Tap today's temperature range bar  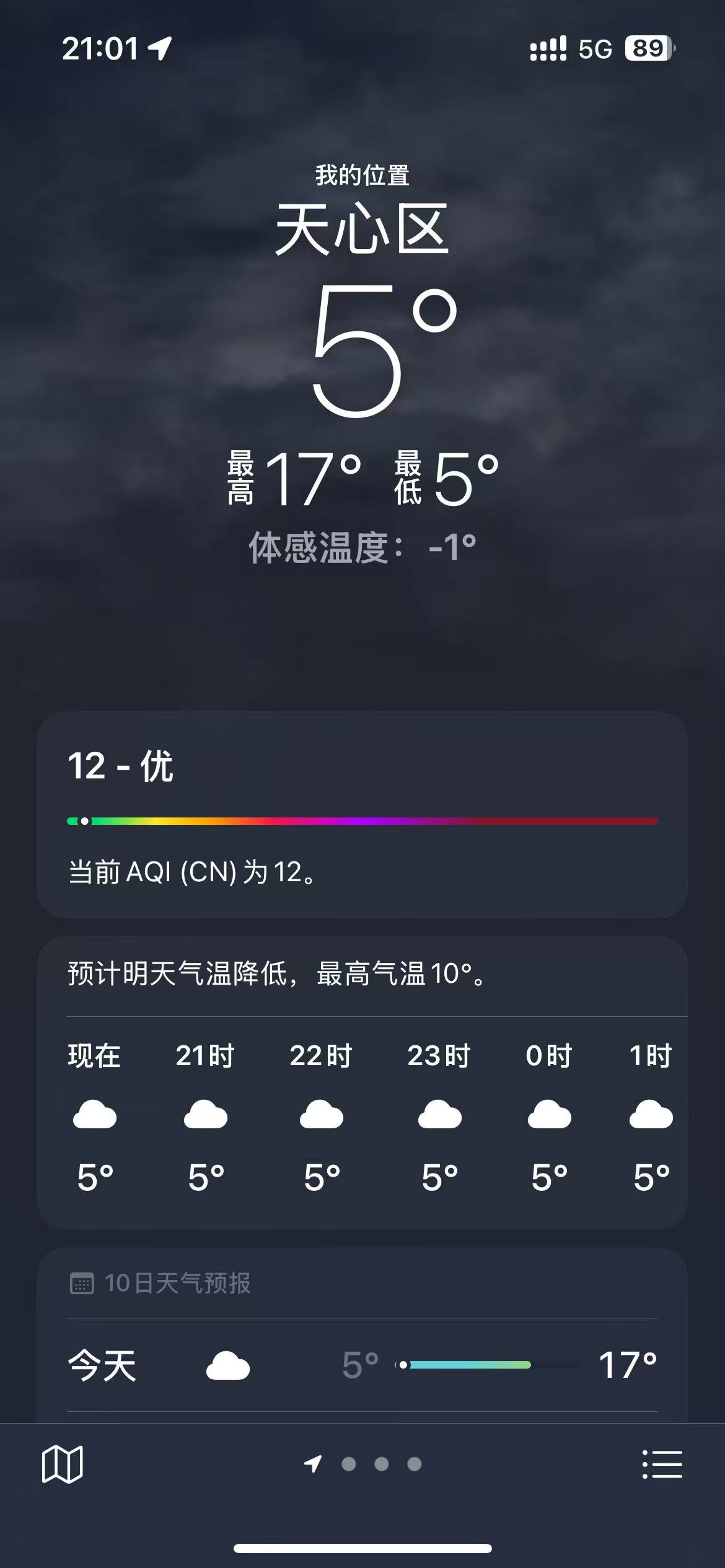click(466, 1365)
